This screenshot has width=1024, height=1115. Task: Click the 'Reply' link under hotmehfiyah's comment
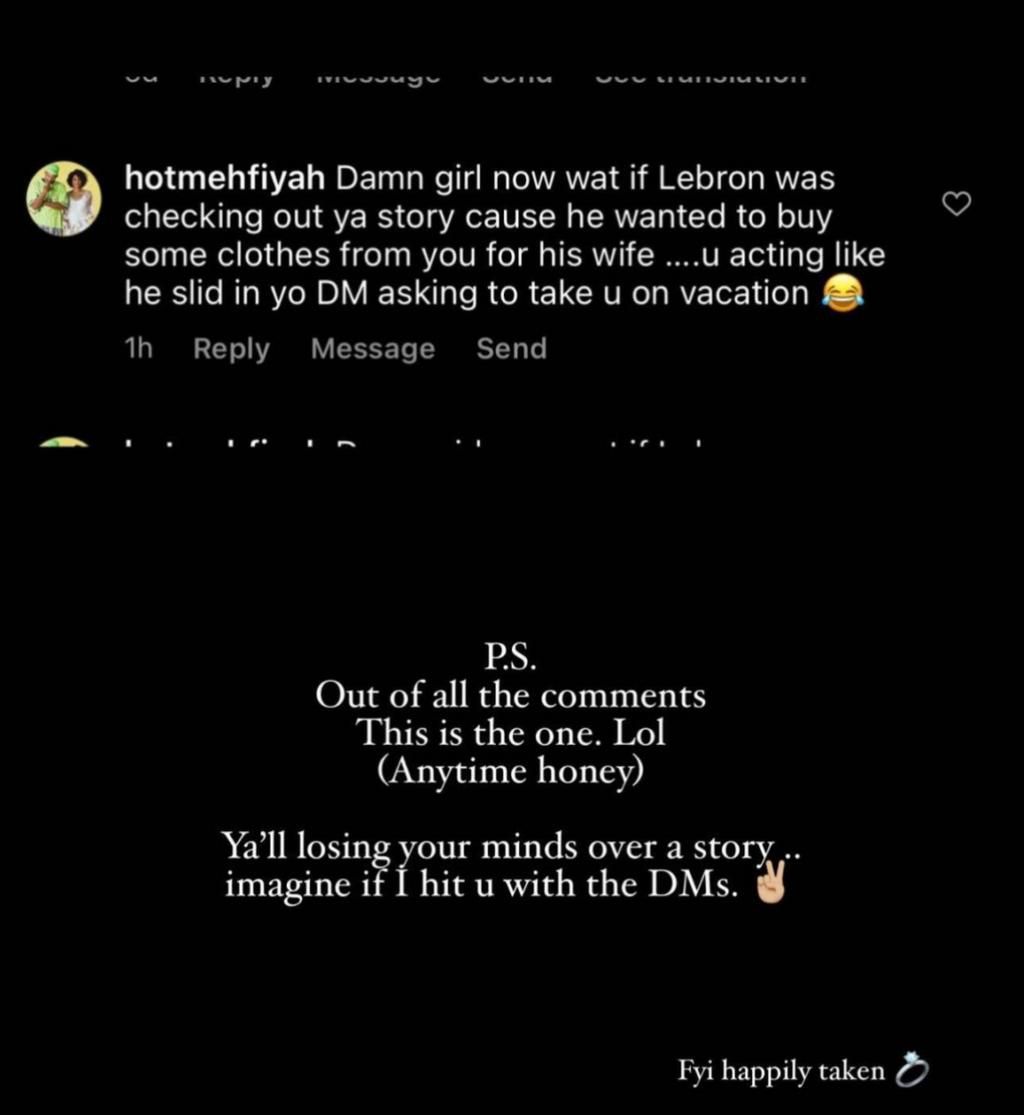[x=230, y=349]
